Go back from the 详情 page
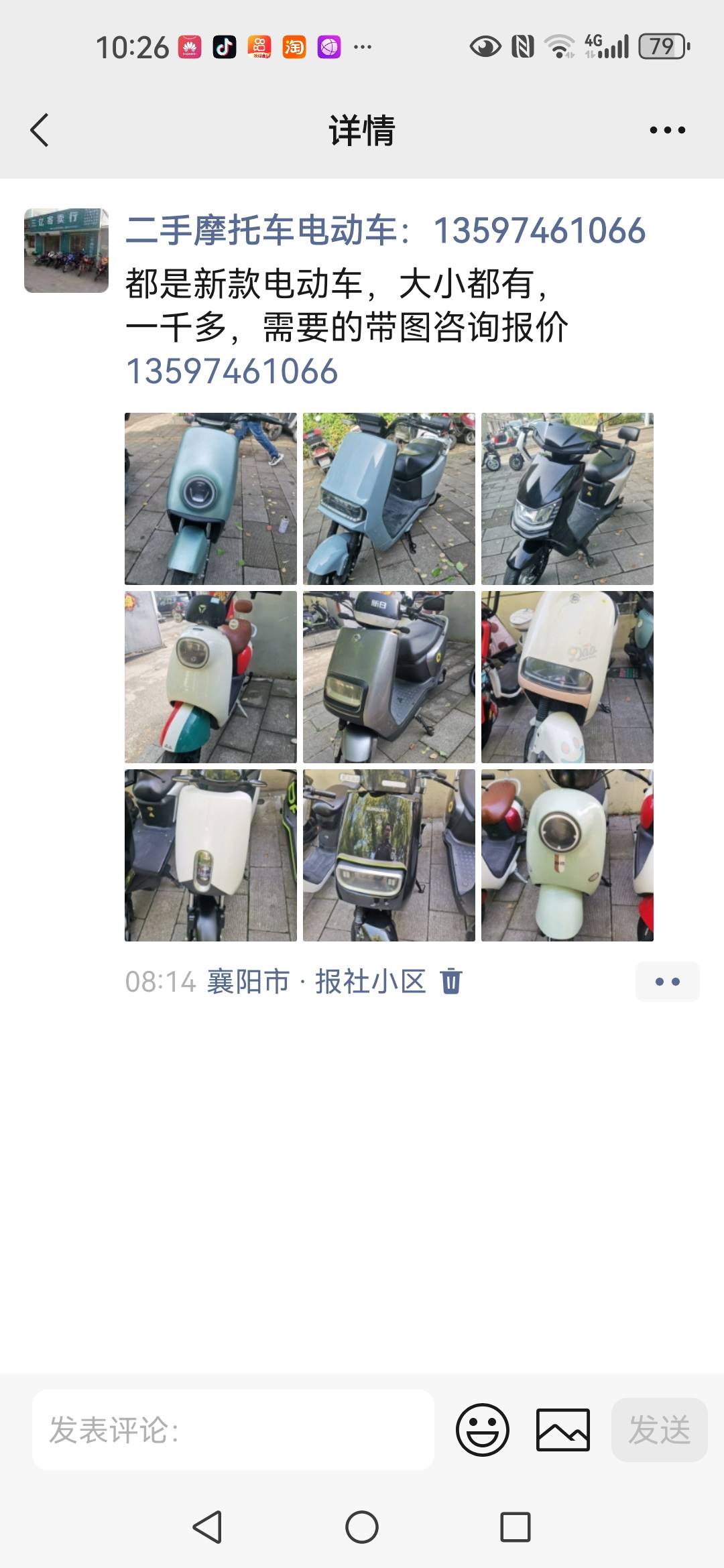Viewport: 724px width, 1568px height. click(40, 130)
